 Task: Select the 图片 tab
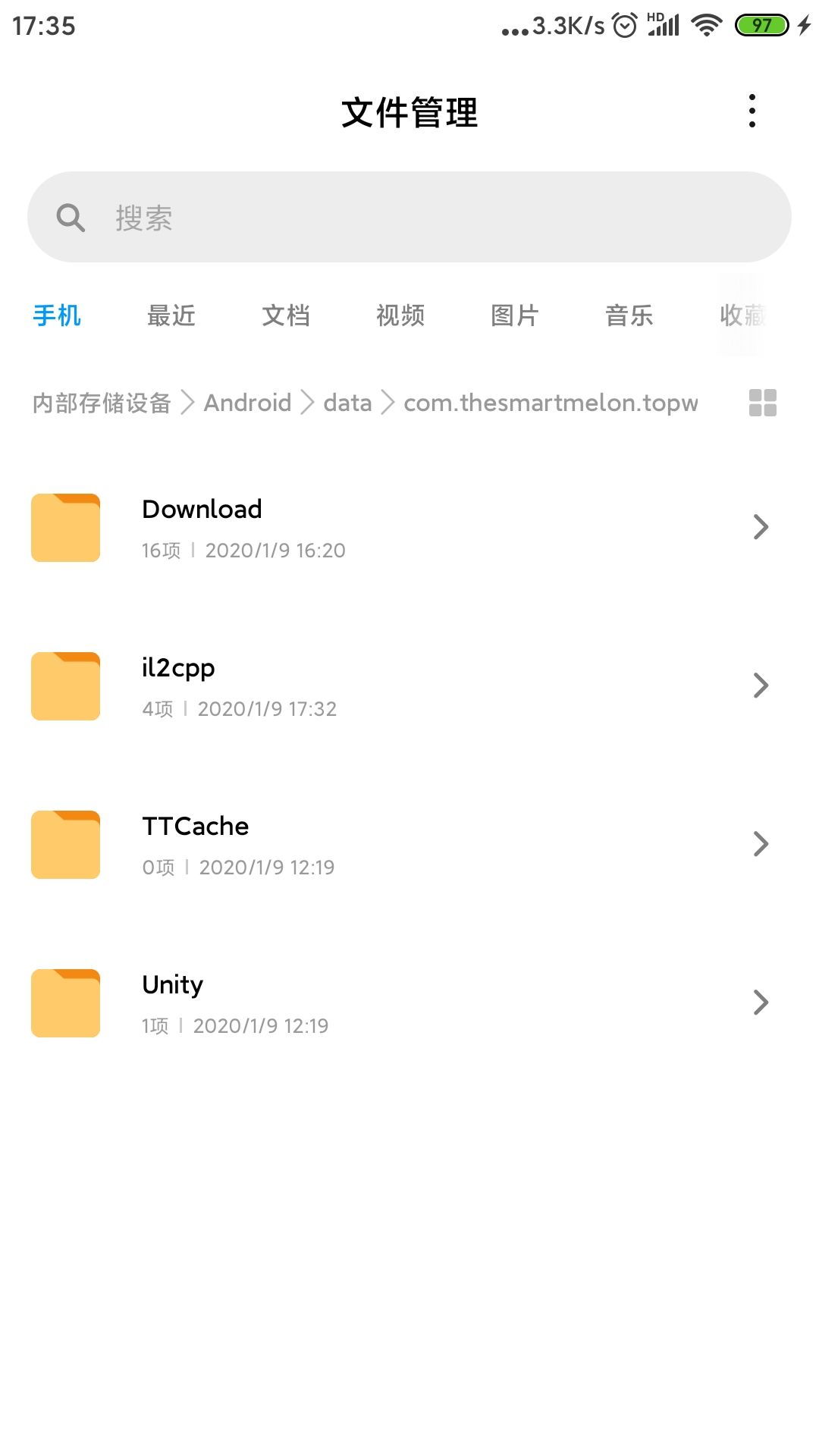tap(515, 315)
